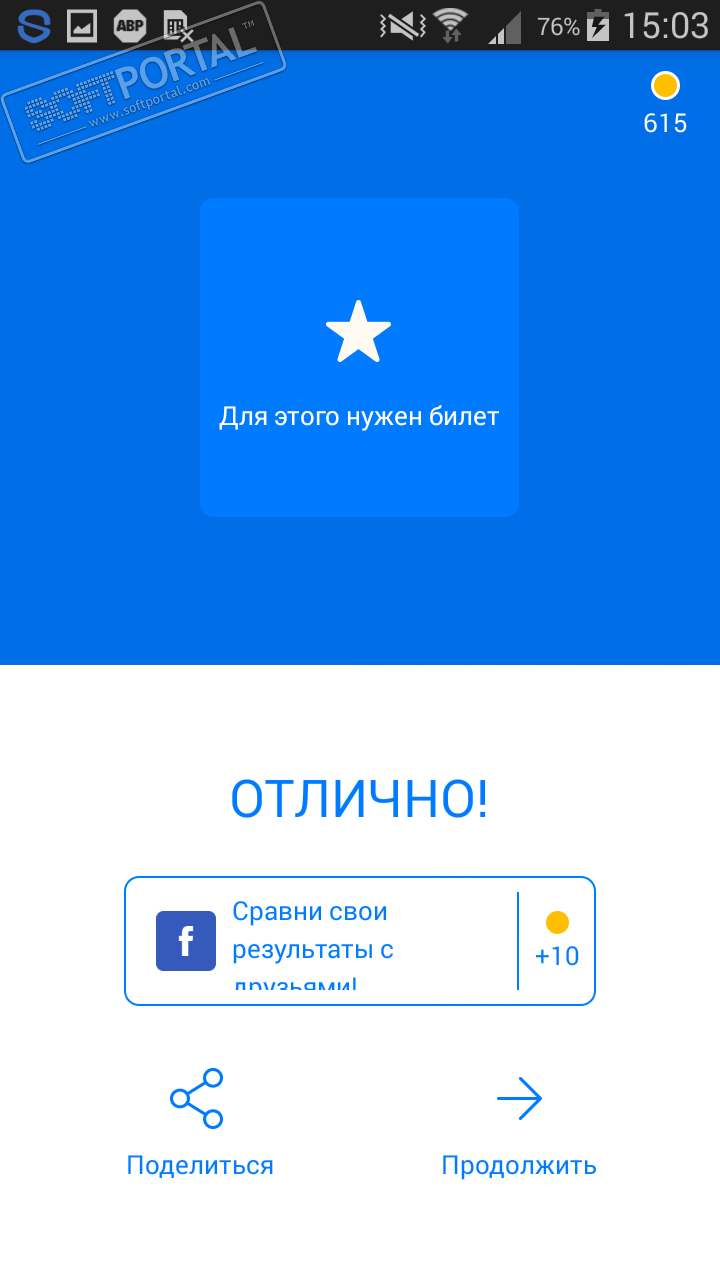Continue with the Продолжить arrow

point(519,1121)
